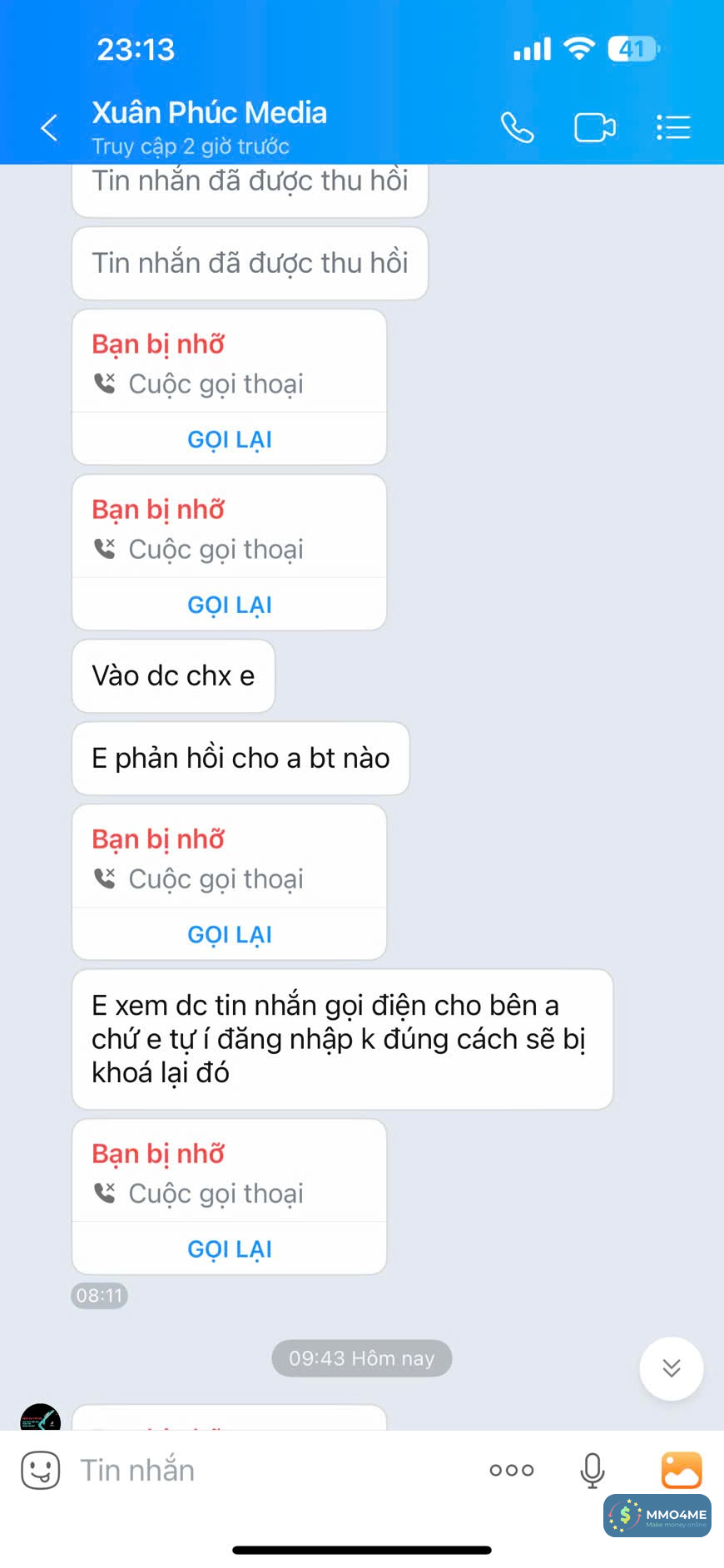This screenshot has width=724, height=1568.
Task: Record a voice message with the microphone
Action: pyautogui.click(x=592, y=1470)
